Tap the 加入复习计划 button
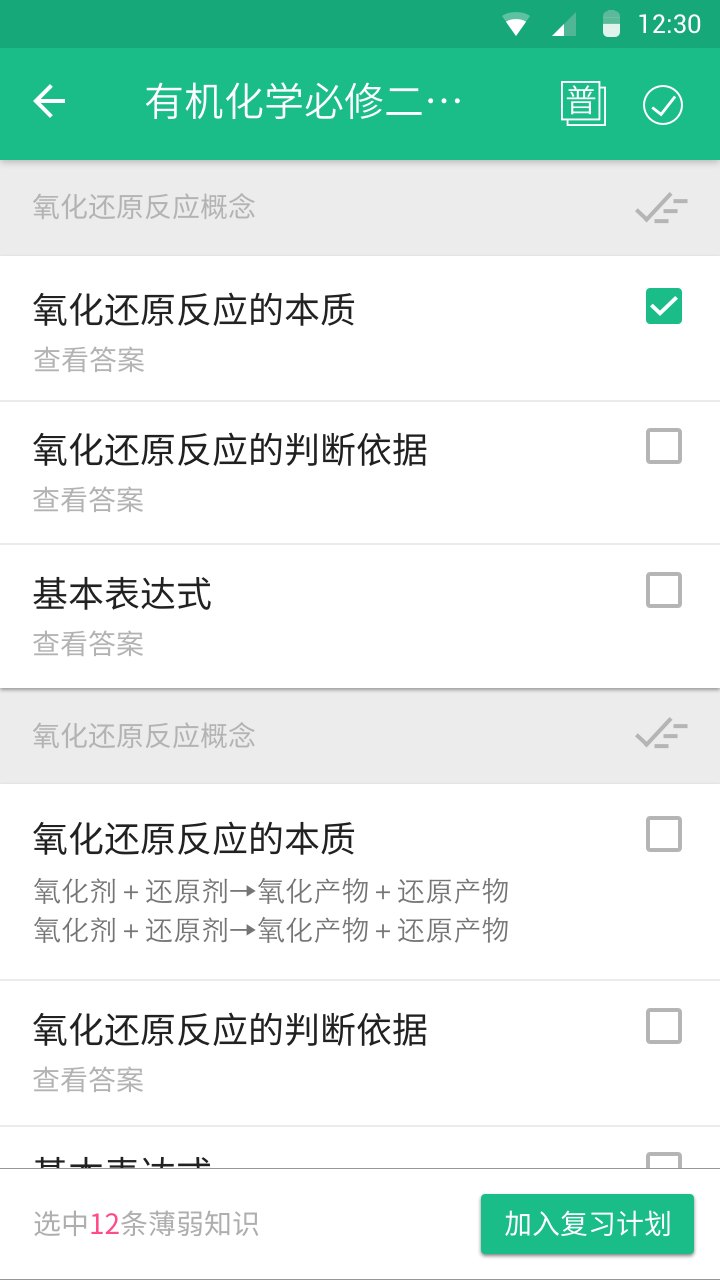Screen dimensions: 720x1280 pyautogui.click(x=587, y=1224)
